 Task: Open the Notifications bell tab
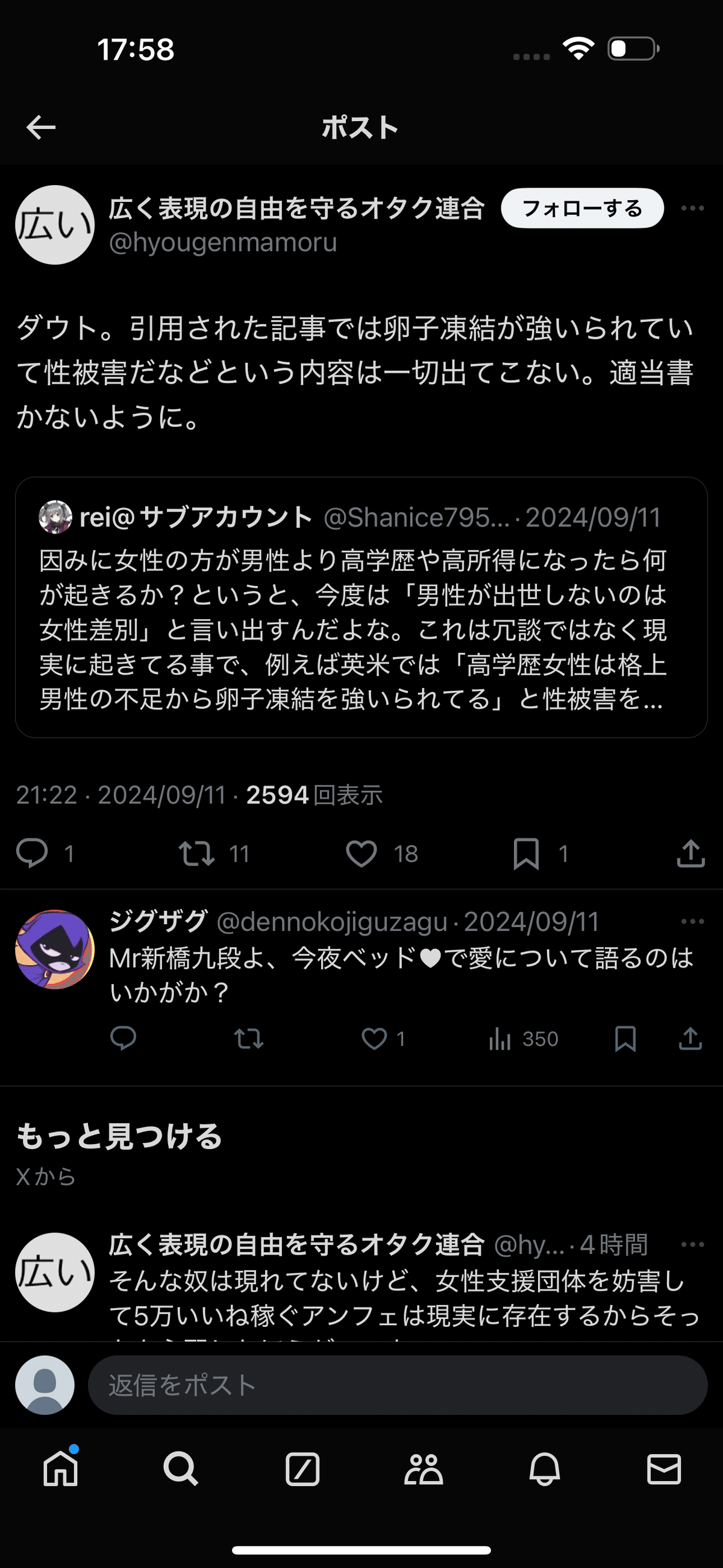click(544, 1469)
